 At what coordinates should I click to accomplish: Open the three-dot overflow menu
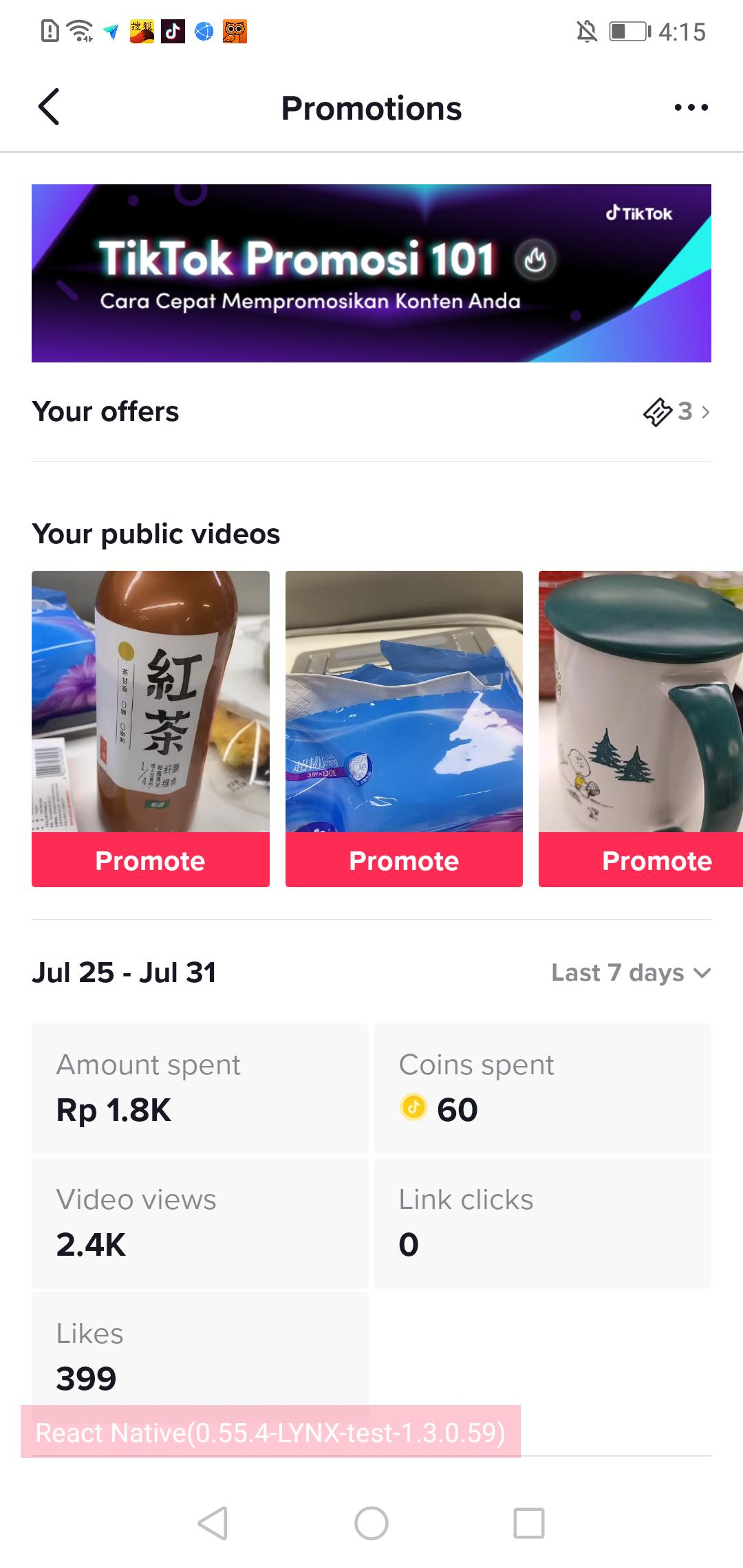pyautogui.click(x=691, y=107)
